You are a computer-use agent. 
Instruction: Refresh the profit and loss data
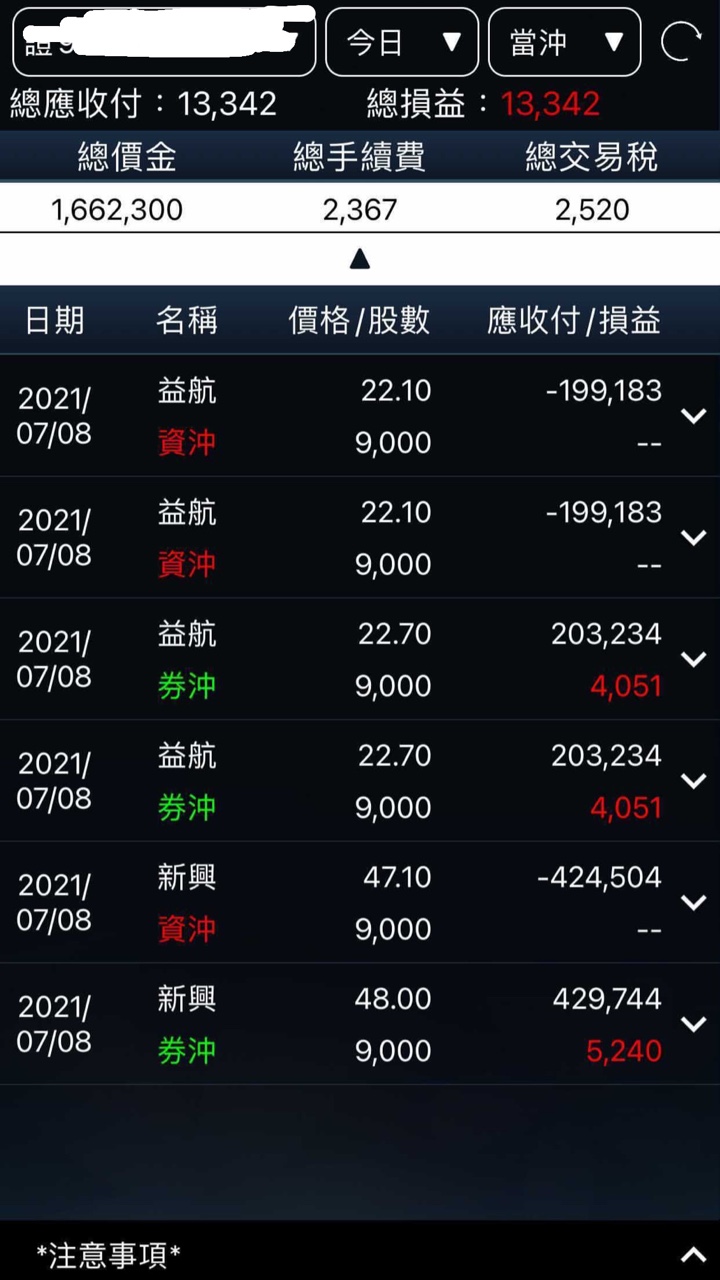681,42
